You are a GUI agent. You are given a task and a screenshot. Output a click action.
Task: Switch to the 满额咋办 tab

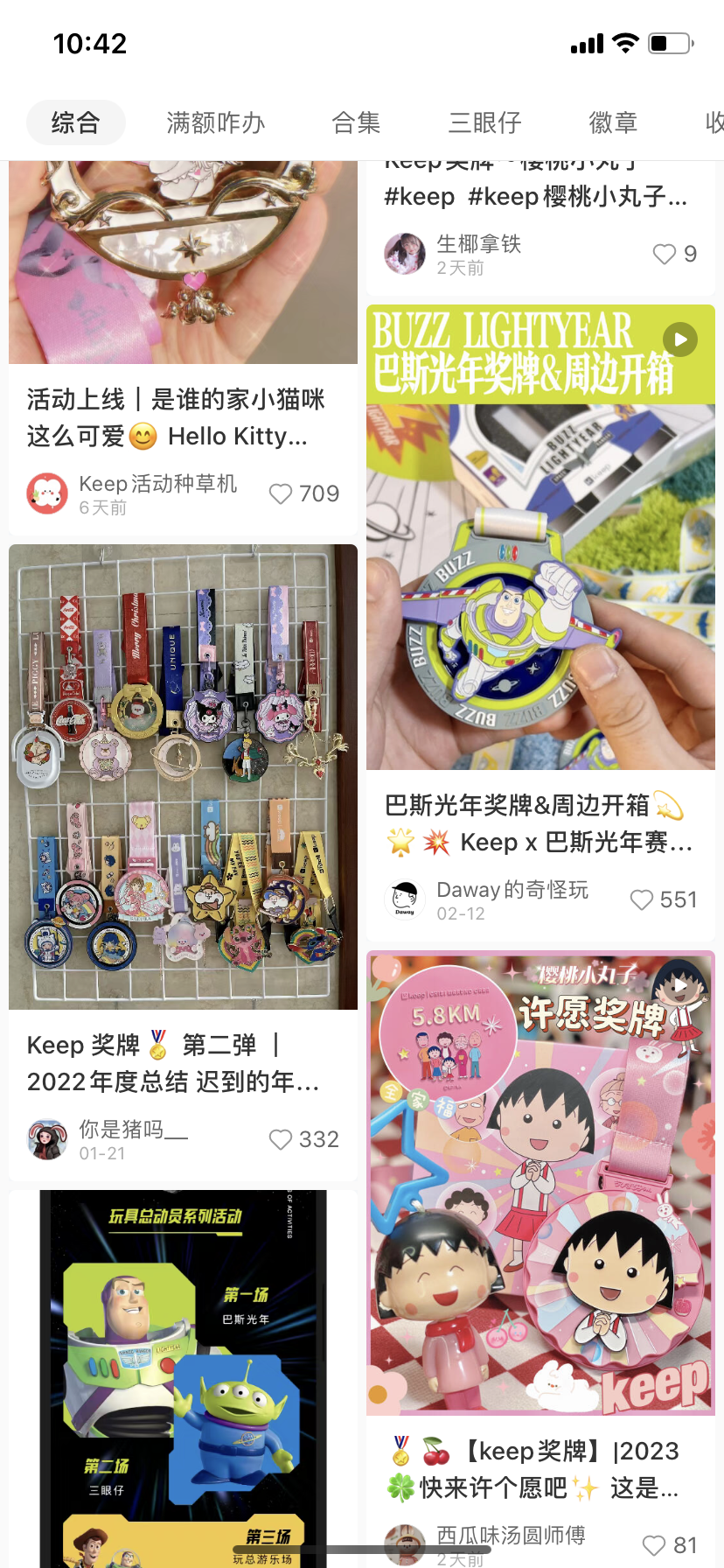tap(215, 122)
